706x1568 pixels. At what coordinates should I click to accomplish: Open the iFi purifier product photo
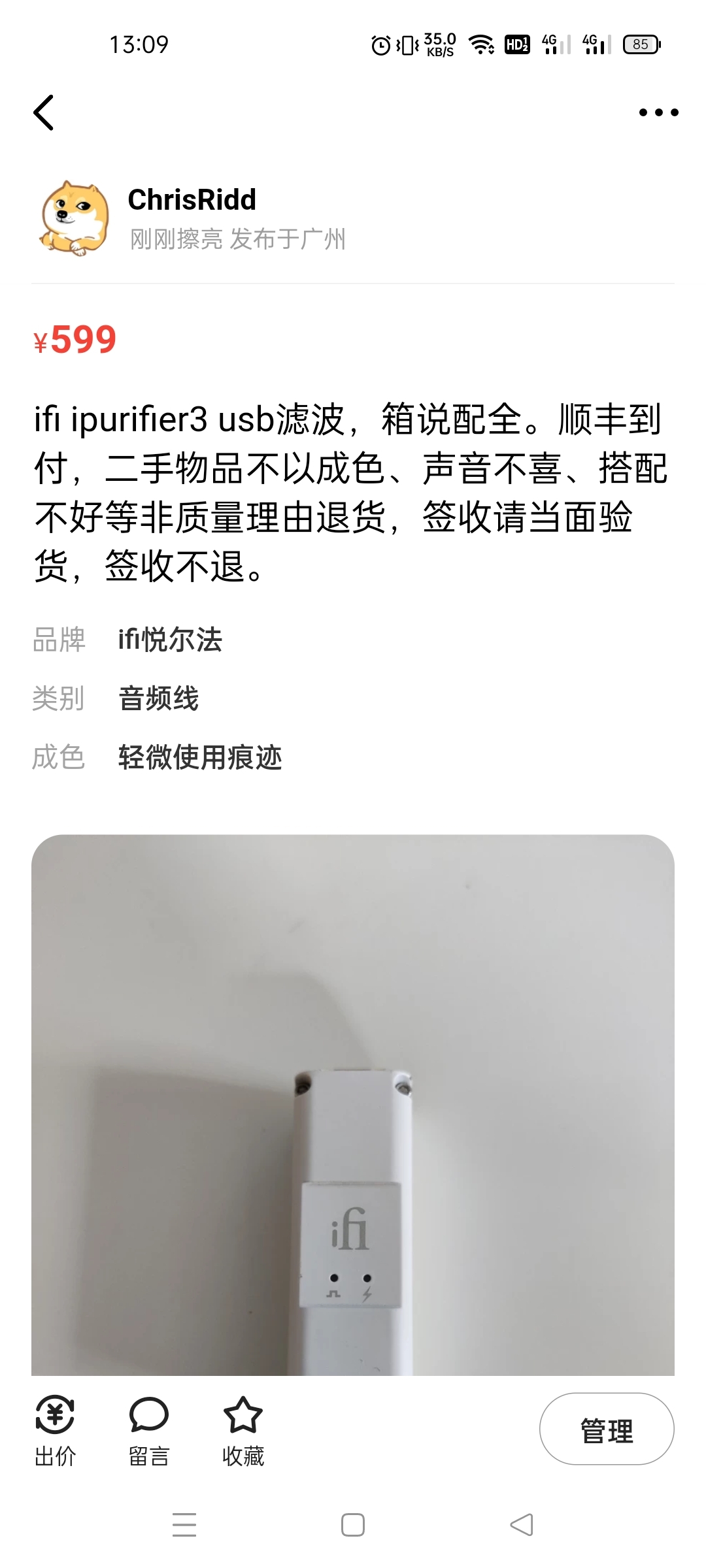coord(353,1104)
